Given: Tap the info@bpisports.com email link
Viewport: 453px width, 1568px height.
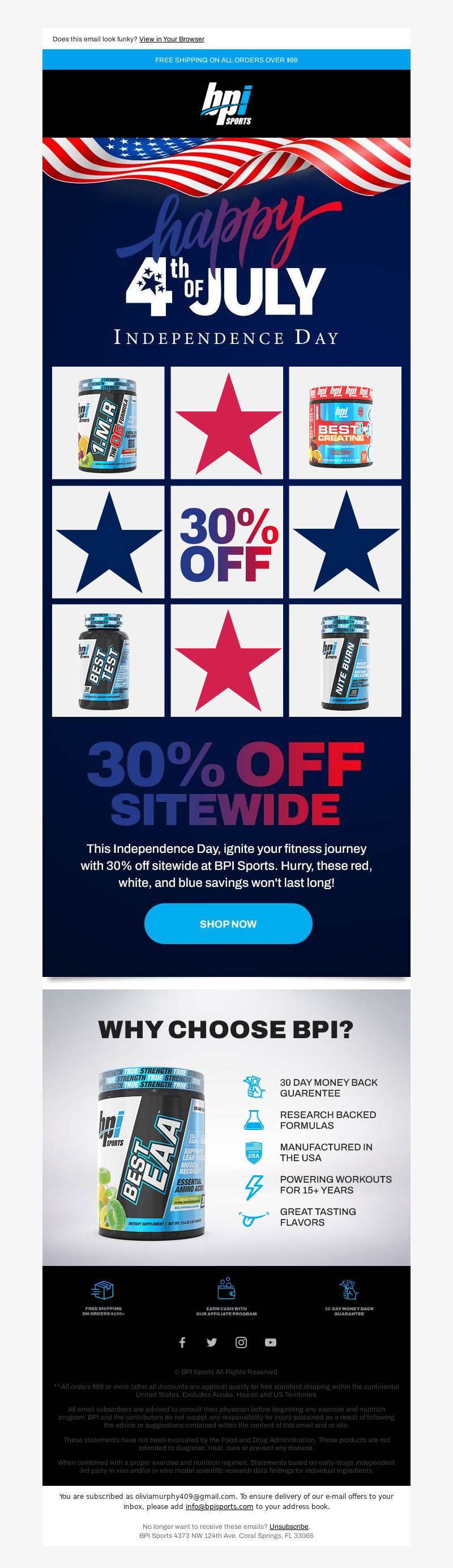Looking at the screenshot, I should [x=219, y=1507].
